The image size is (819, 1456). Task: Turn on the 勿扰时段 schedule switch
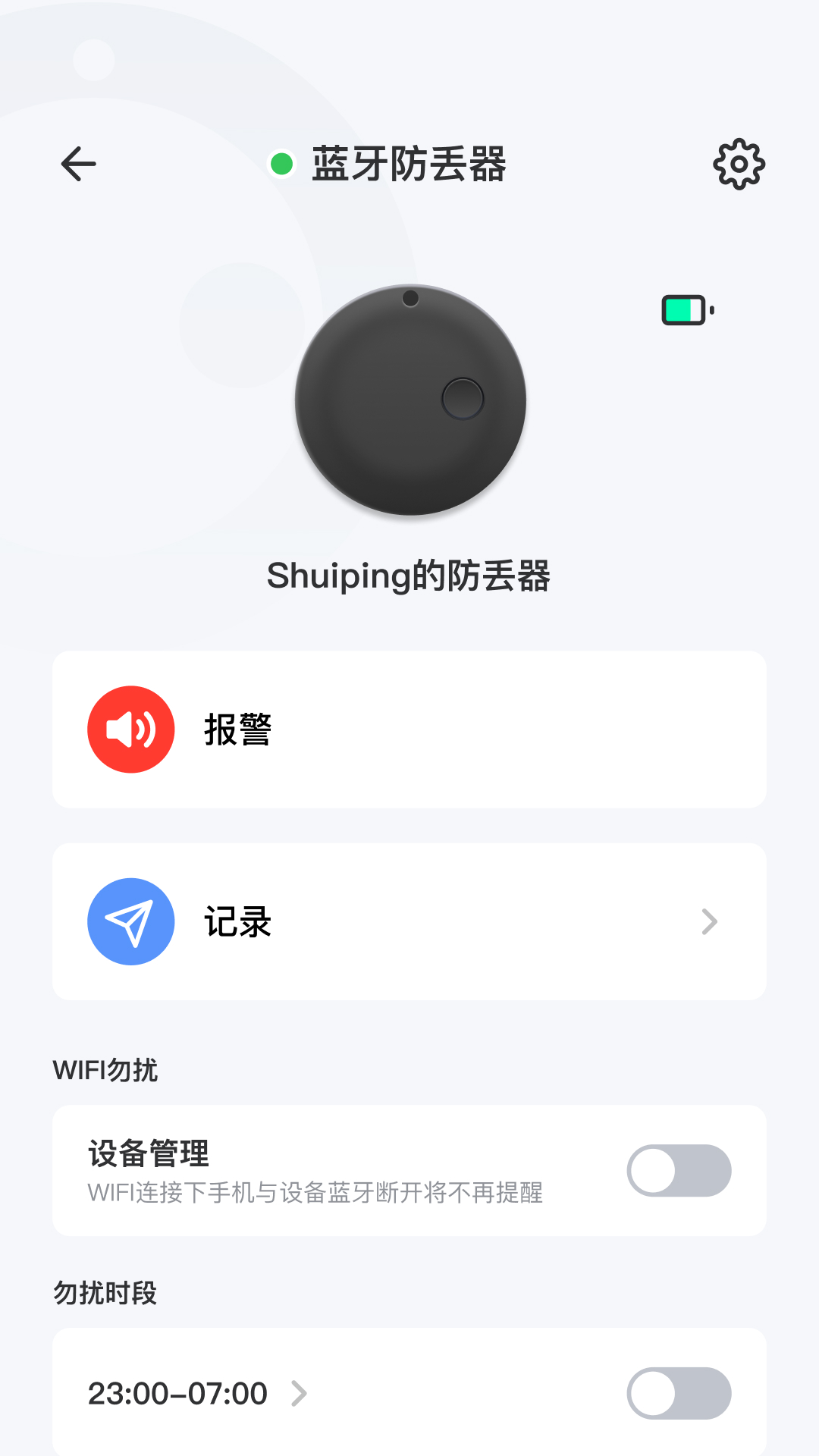679,1393
